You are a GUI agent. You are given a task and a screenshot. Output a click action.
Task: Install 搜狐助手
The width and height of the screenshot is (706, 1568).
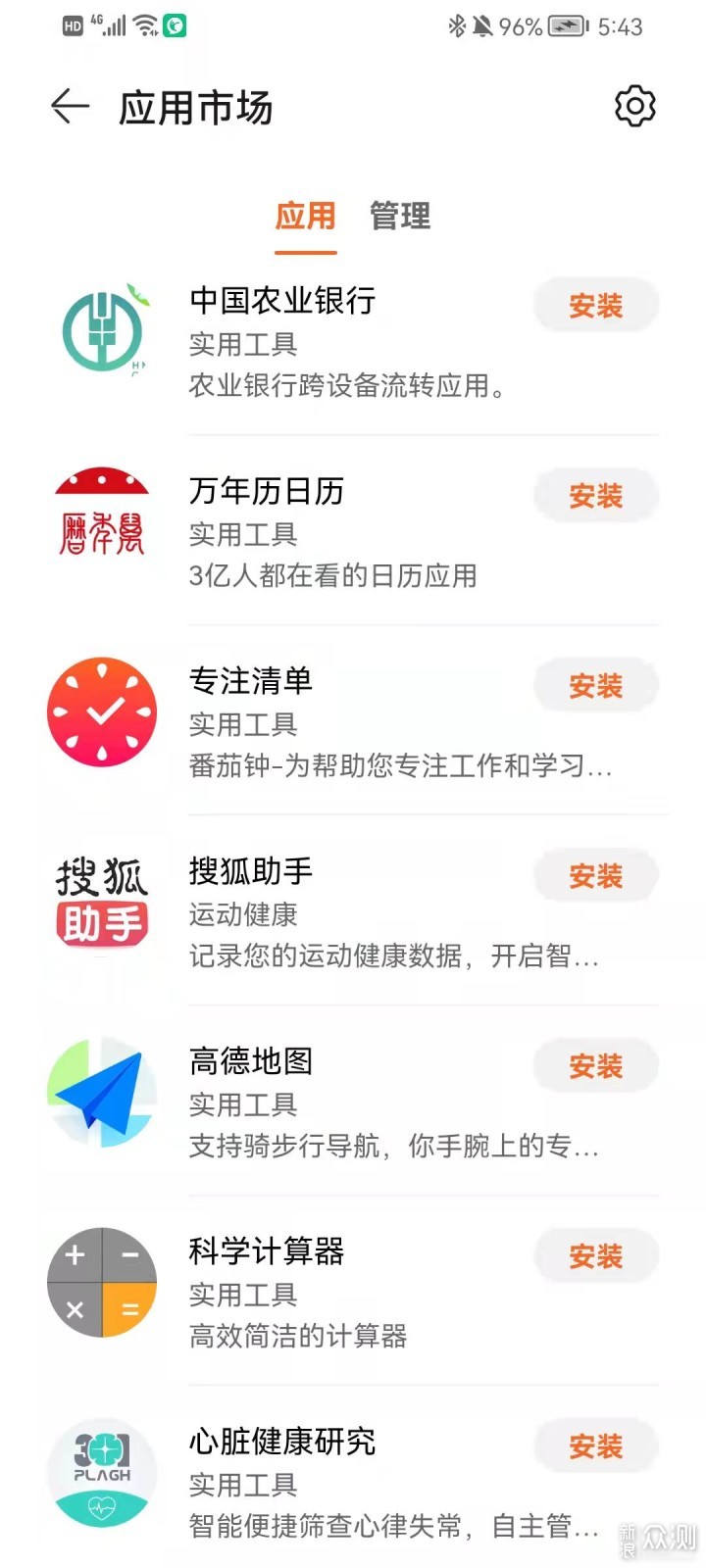point(596,876)
